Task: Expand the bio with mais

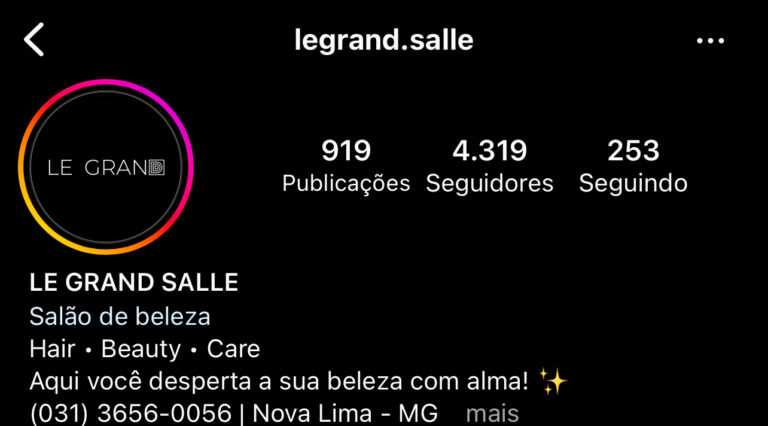Action: coord(492,413)
